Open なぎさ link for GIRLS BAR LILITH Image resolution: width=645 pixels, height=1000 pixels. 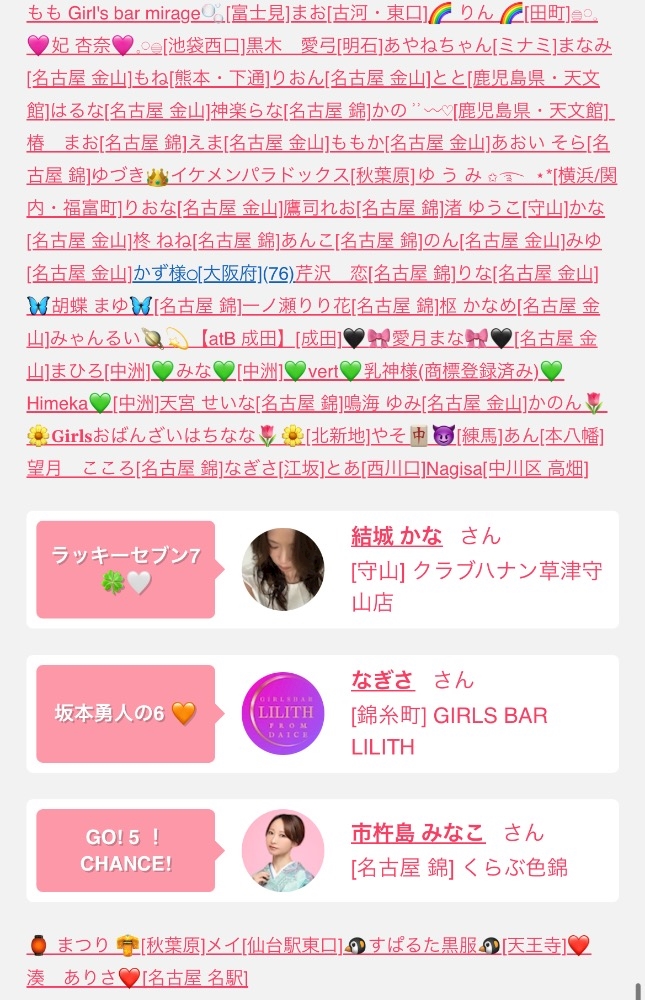click(x=383, y=680)
